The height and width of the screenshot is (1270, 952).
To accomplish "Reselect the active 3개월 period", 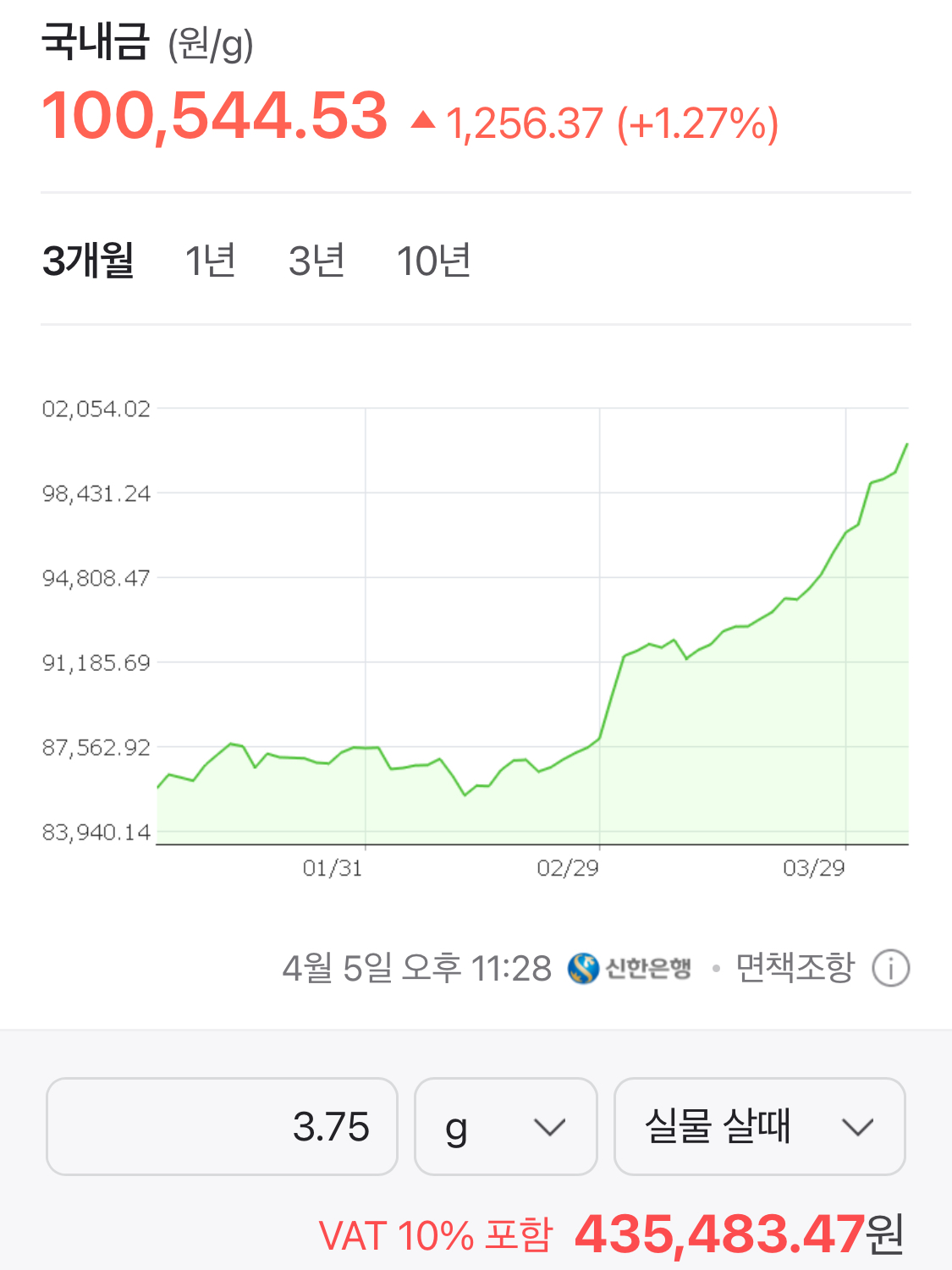I will (90, 261).
